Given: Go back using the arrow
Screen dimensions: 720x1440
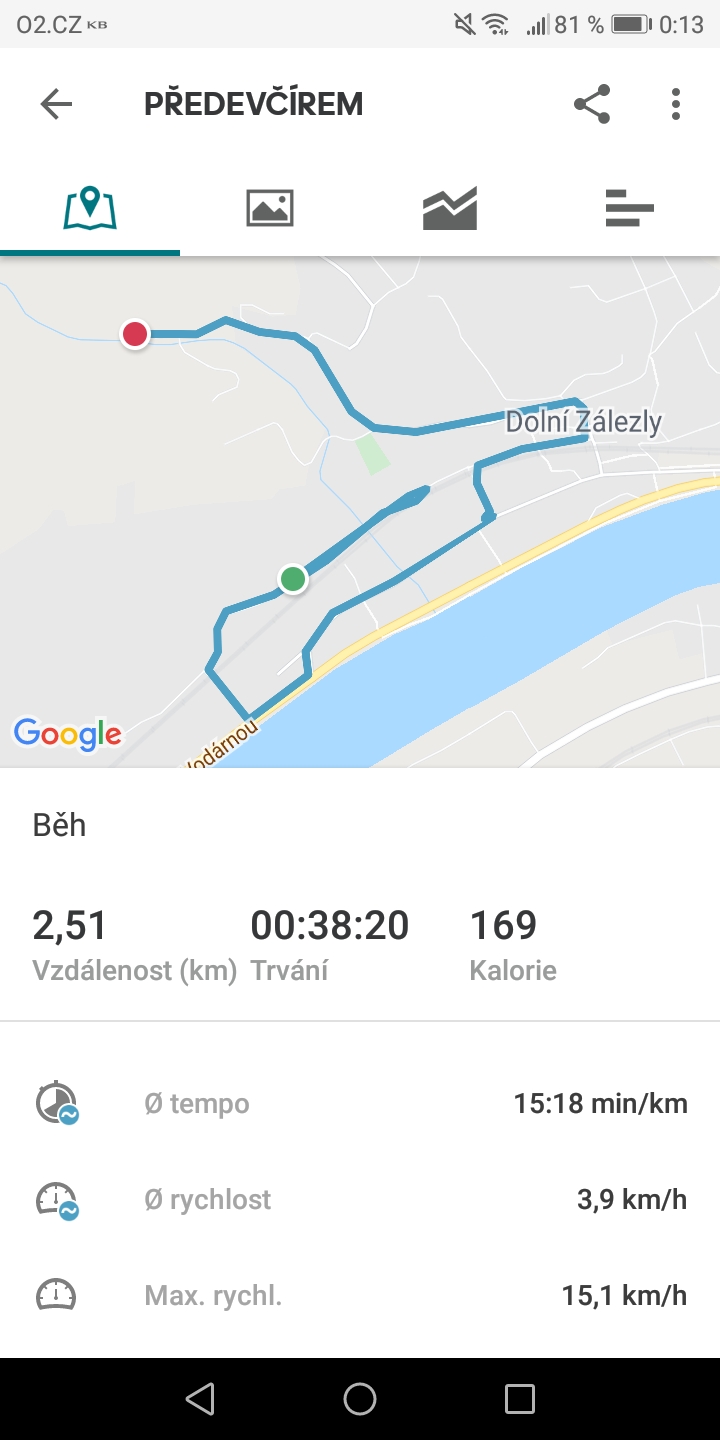Looking at the screenshot, I should click(56, 104).
